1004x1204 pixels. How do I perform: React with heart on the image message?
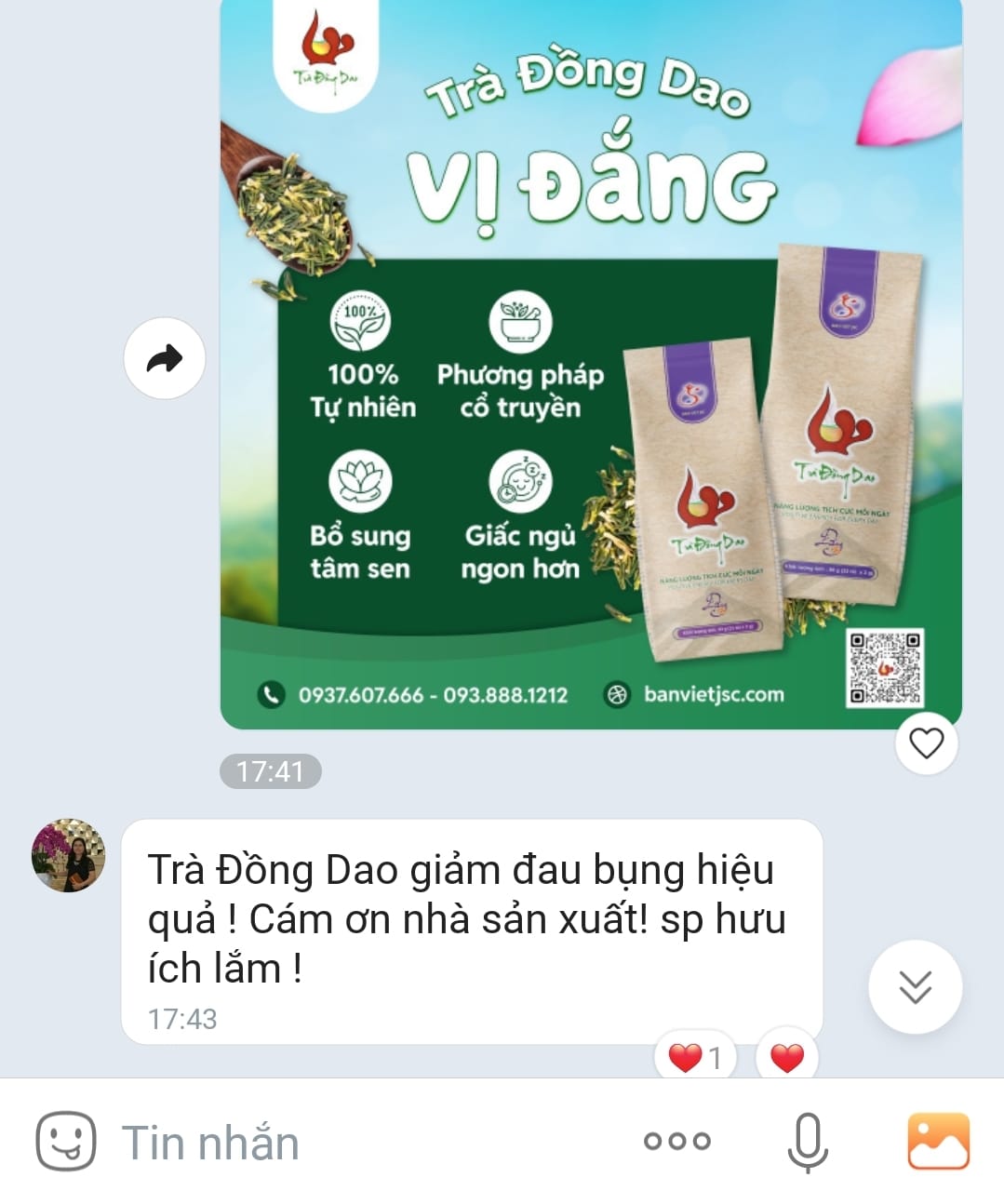pos(926,742)
